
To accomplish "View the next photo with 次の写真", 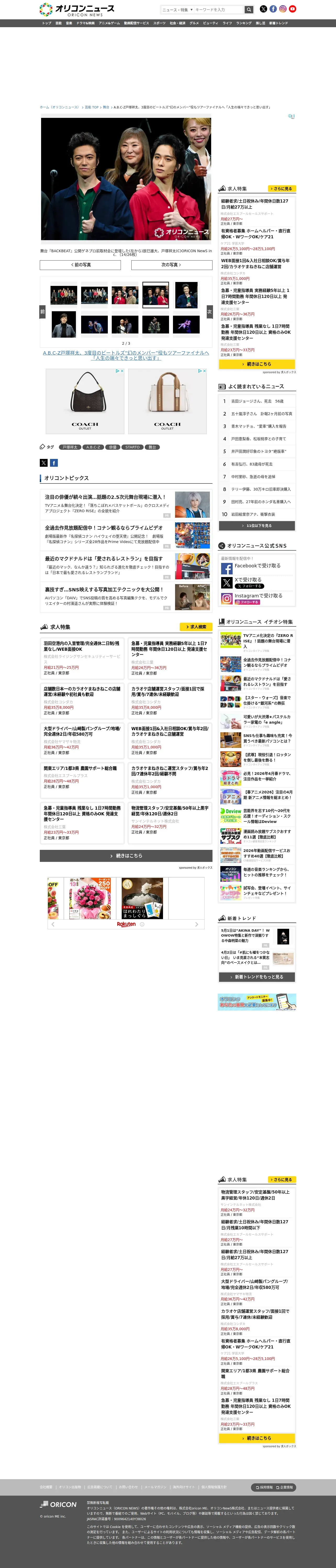I will pyautogui.click(x=171, y=265).
